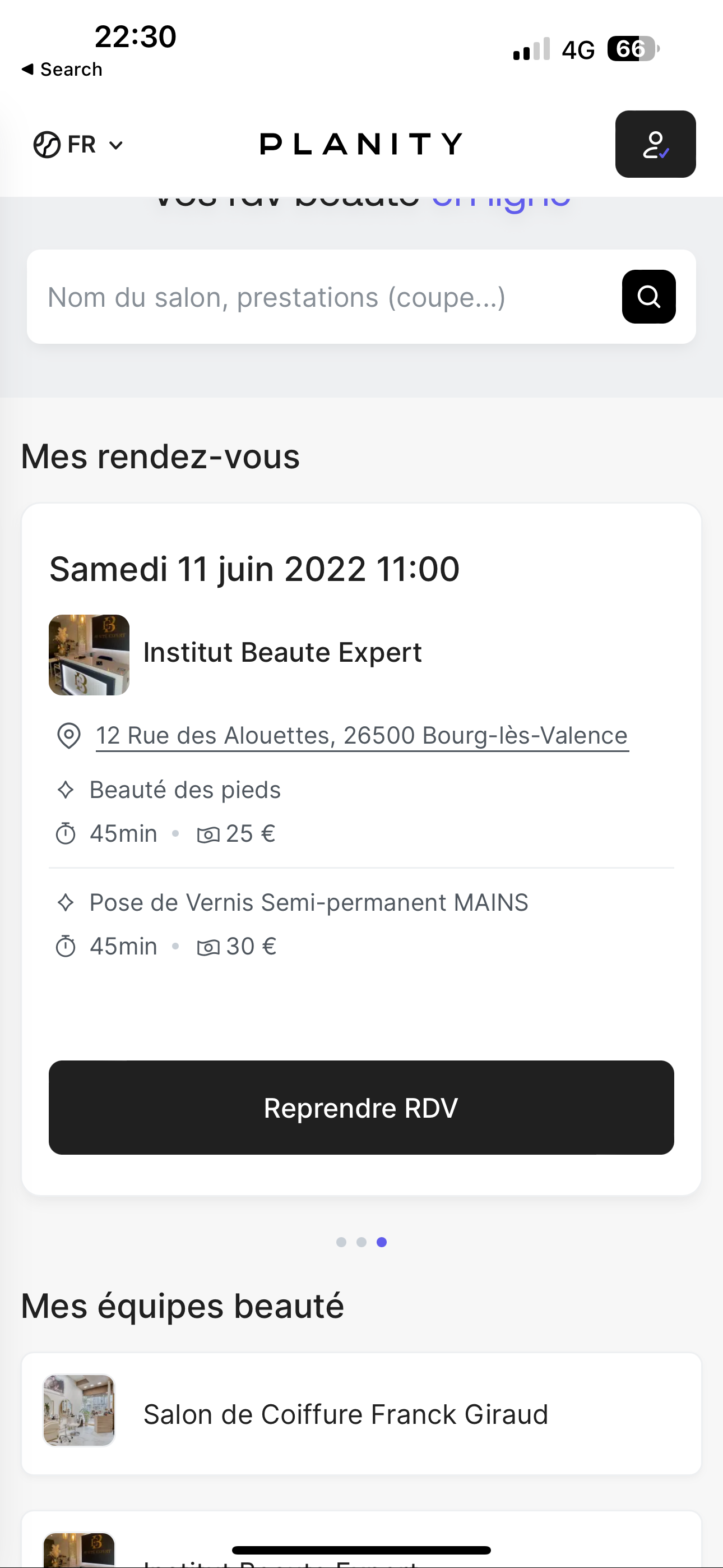
Task: Open the 12 Rue des Alouettes address link
Action: click(361, 736)
